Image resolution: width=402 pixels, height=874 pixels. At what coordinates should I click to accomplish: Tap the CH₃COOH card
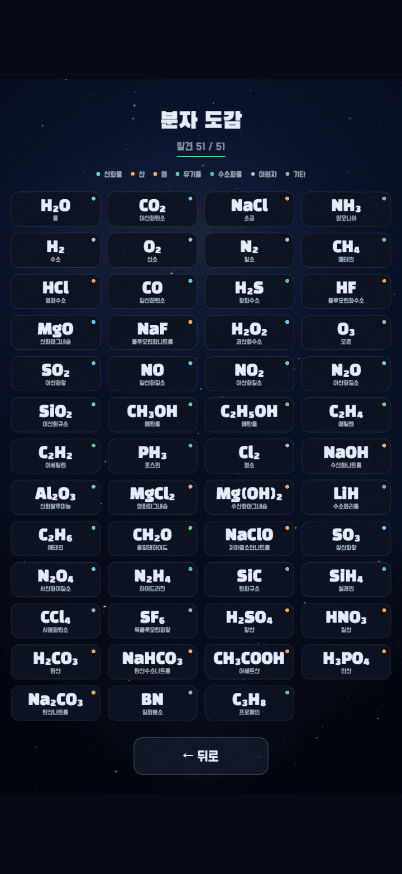[249, 662]
